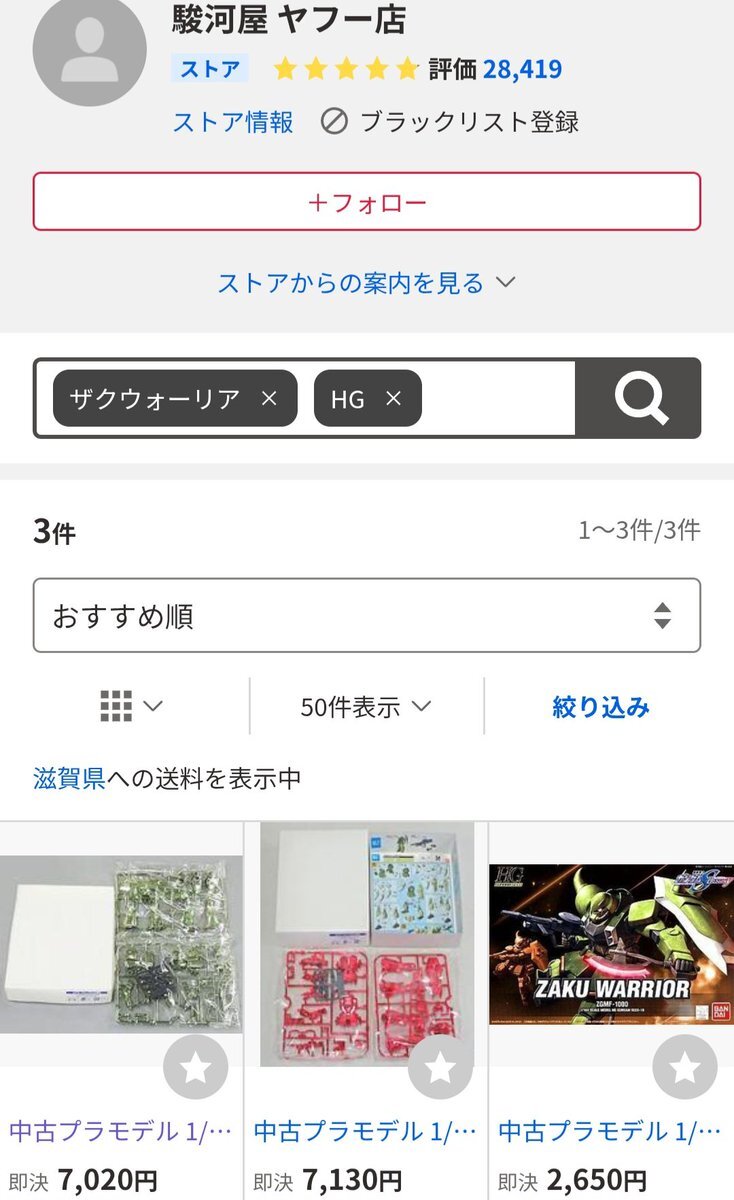Open the おすすめ順 sort dropdown

(x=367, y=615)
